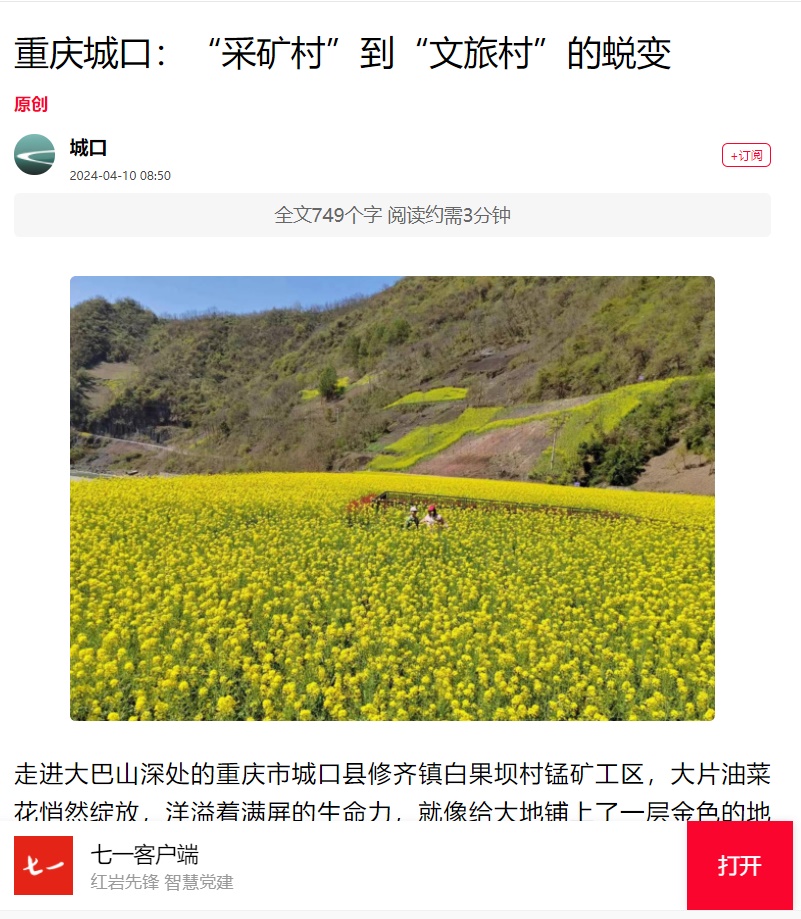Open the 七一客户端 app banner
Viewport: 801px width, 919px height.
145,865
